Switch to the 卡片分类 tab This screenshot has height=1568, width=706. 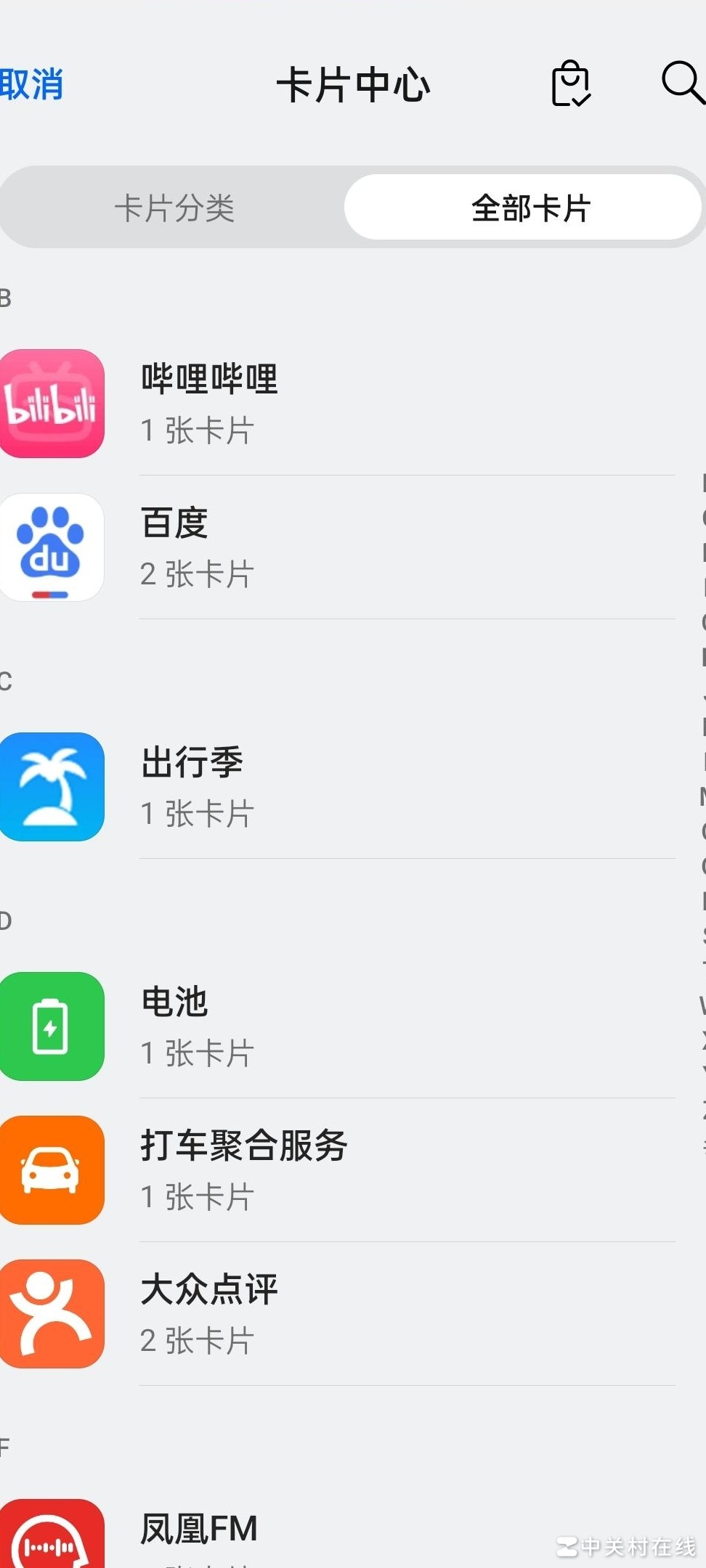(174, 208)
